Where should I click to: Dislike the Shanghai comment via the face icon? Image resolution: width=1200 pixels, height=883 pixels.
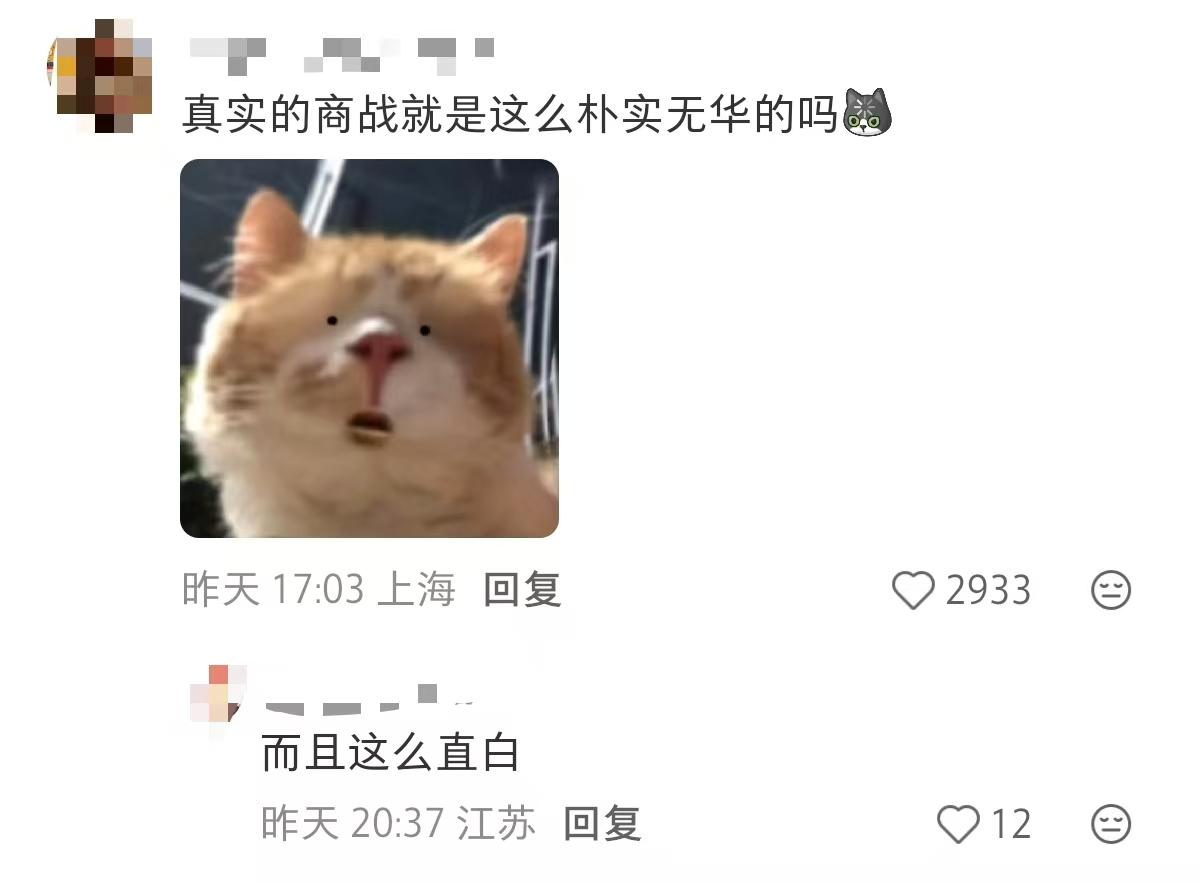(x=1110, y=590)
